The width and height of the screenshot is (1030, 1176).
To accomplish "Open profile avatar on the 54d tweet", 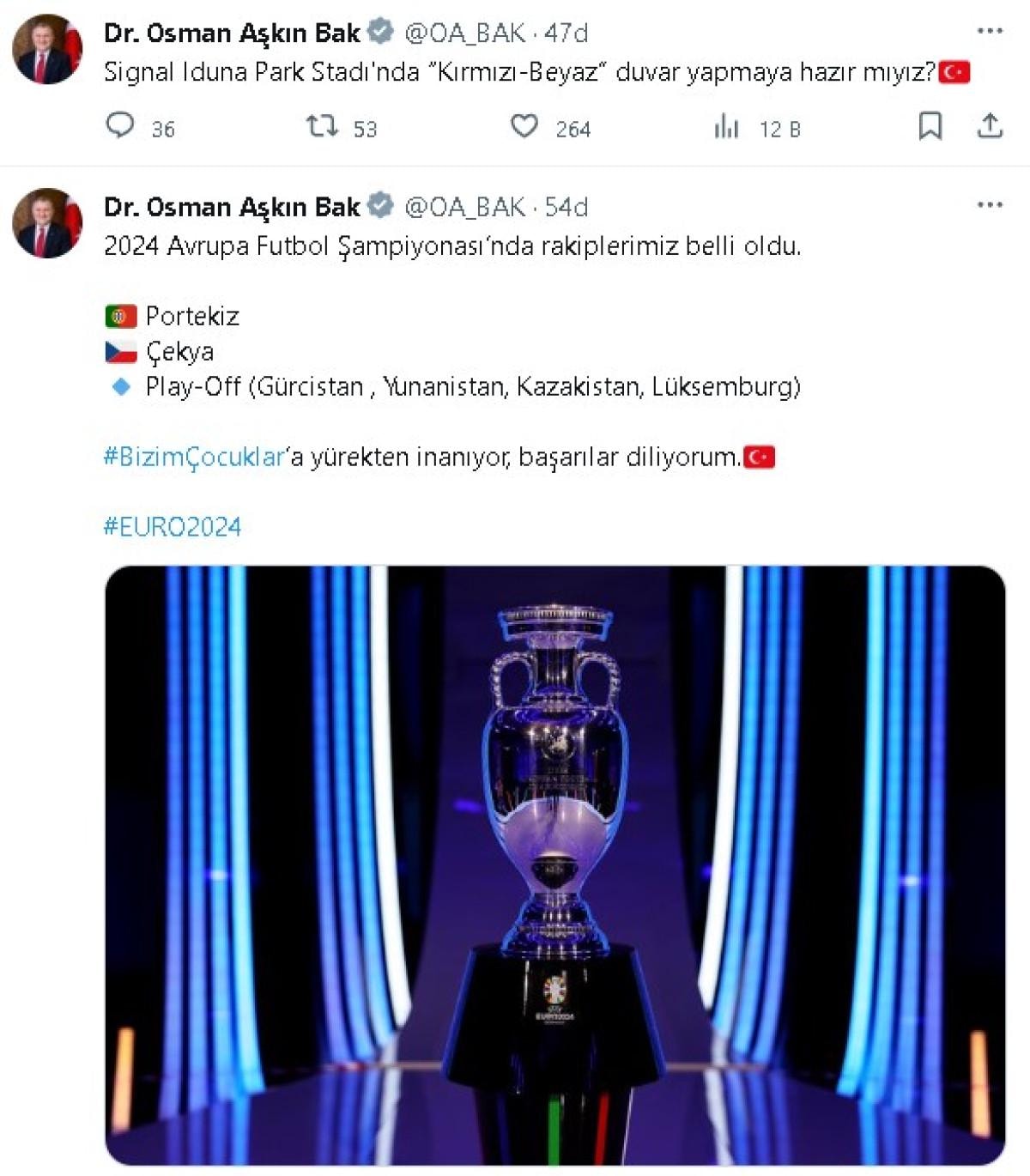I will 47,224.
